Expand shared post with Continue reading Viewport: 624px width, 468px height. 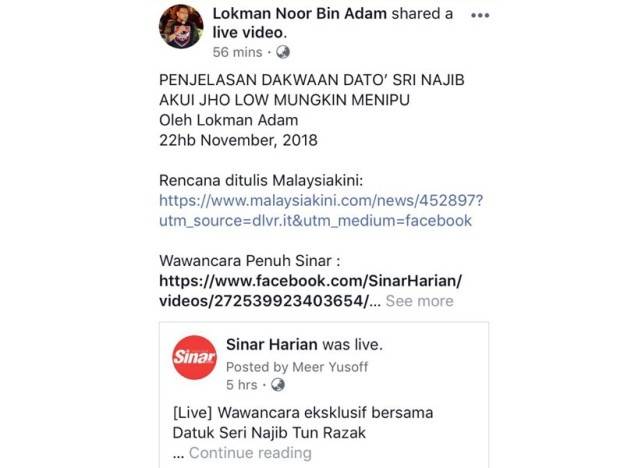[x=250, y=452]
